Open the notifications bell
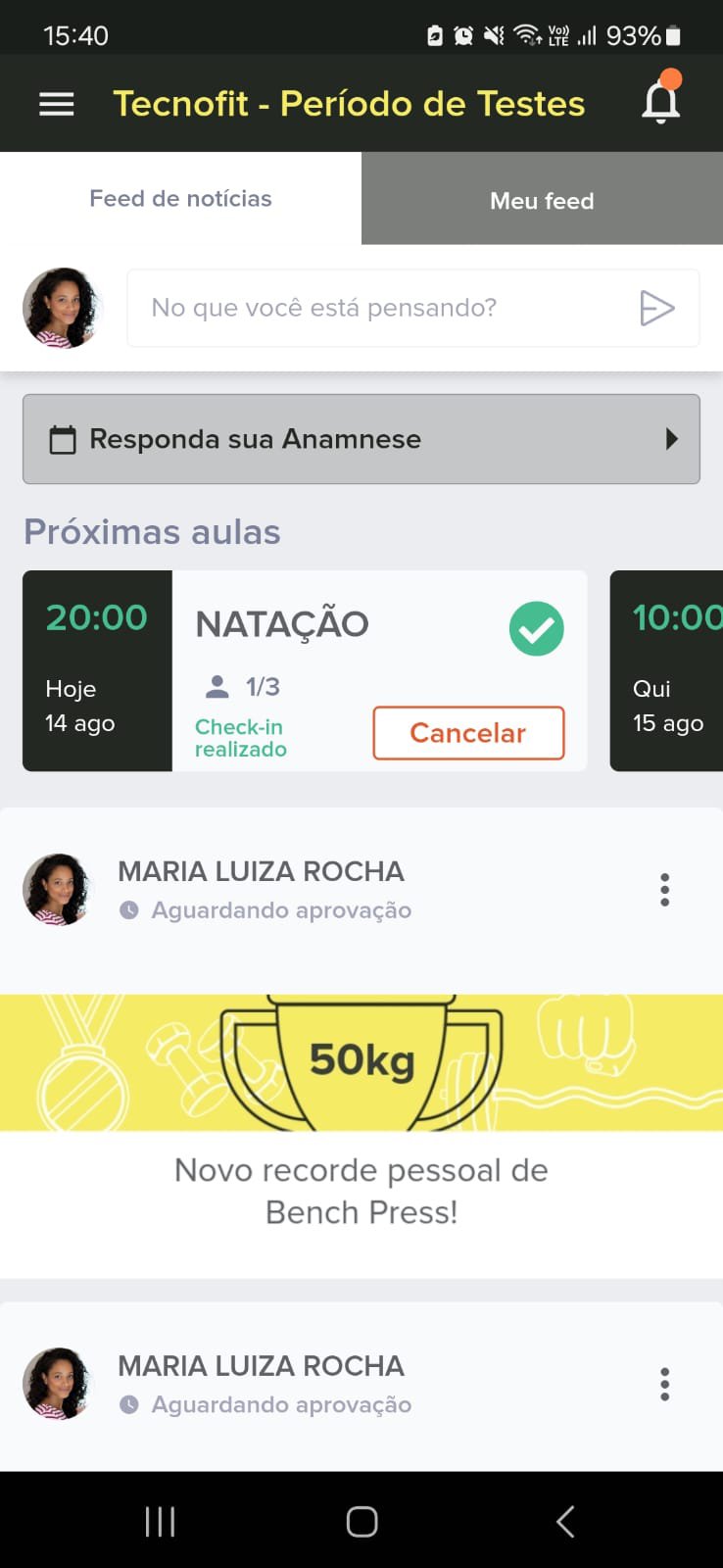 tap(661, 101)
